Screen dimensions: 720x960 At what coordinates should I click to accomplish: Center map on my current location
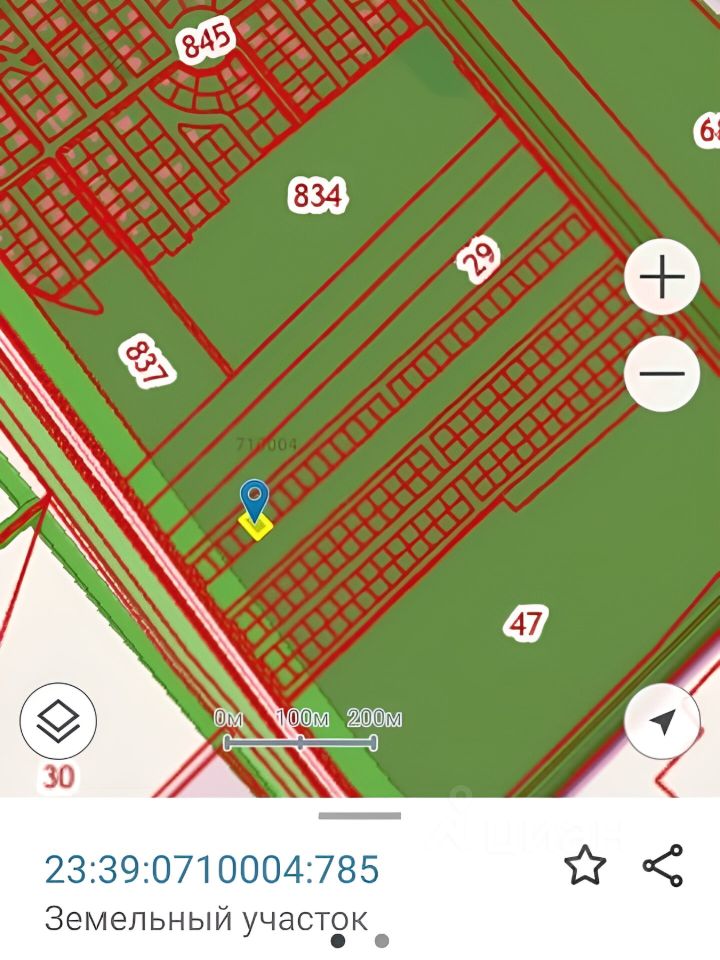(661, 722)
